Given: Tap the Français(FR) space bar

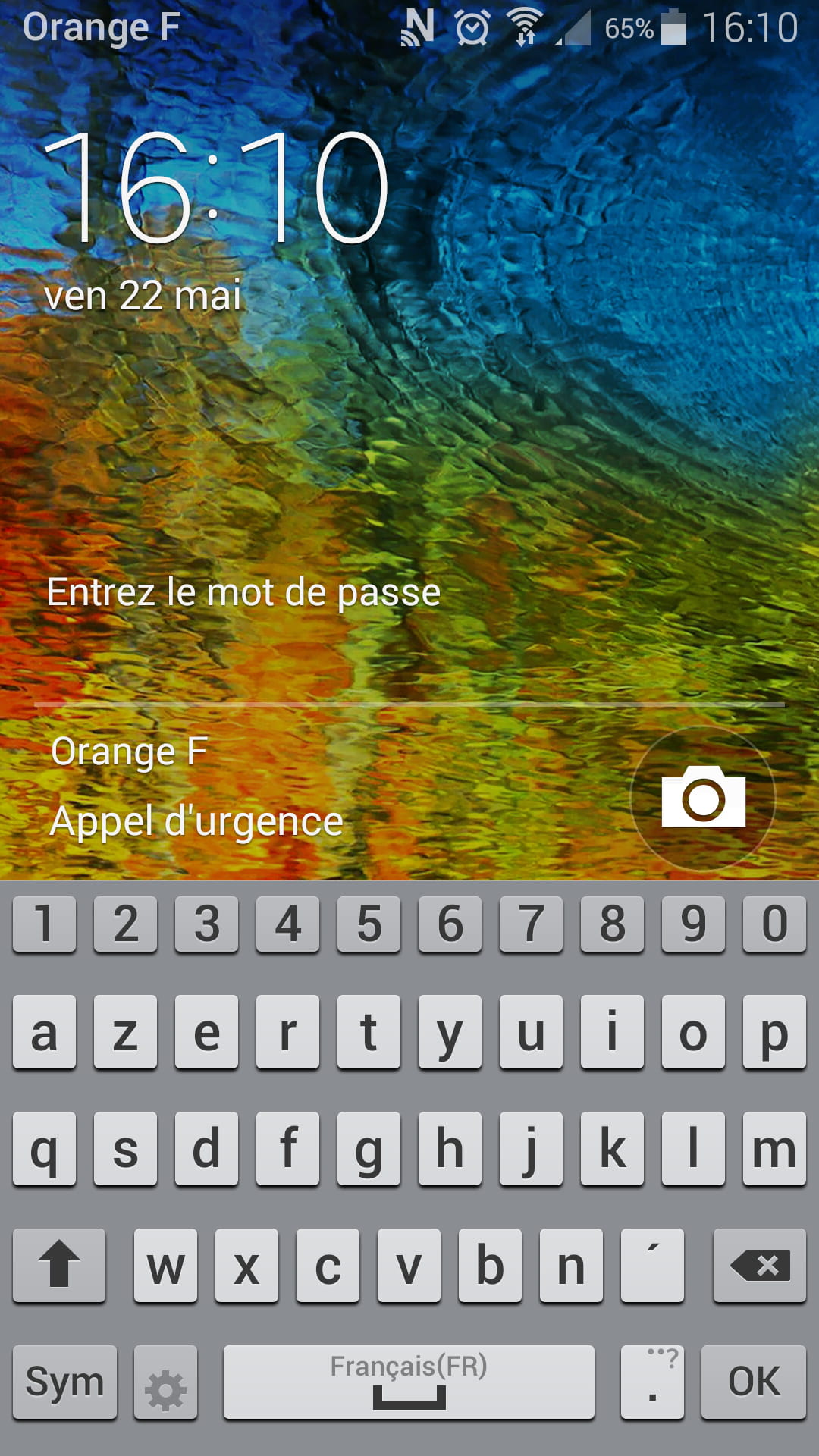Looking at the screenshot, I should [x=409, y=1382].
